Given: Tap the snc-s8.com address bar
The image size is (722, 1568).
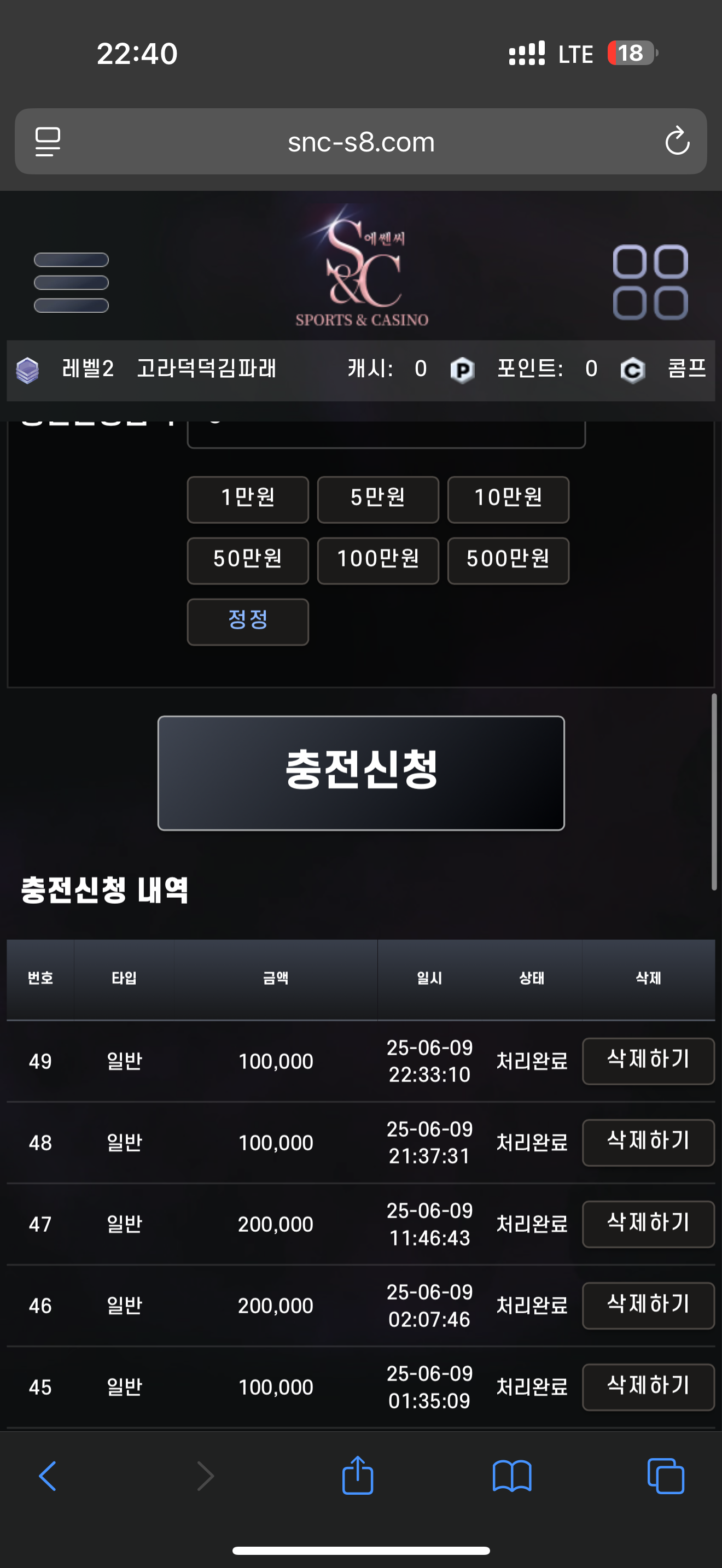Looking at the screenshot, I should click(x=361, y=142).
